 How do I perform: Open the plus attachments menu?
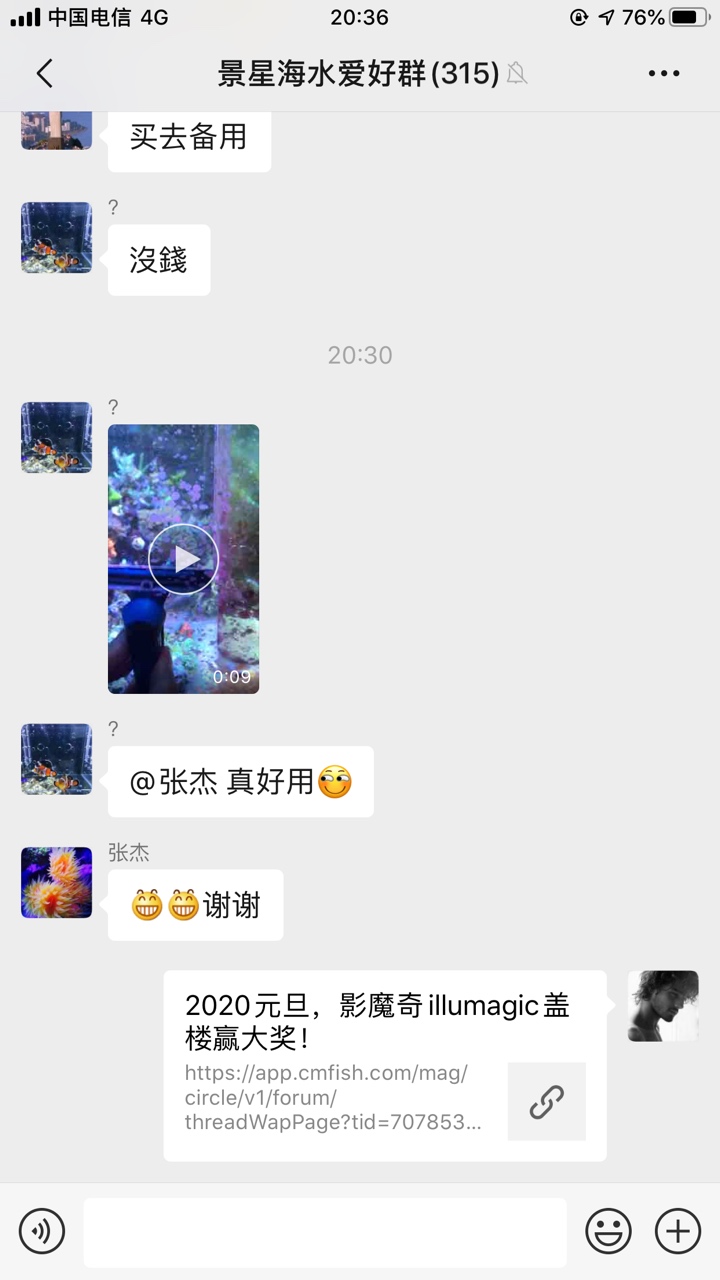click(x=677, y=1230)
